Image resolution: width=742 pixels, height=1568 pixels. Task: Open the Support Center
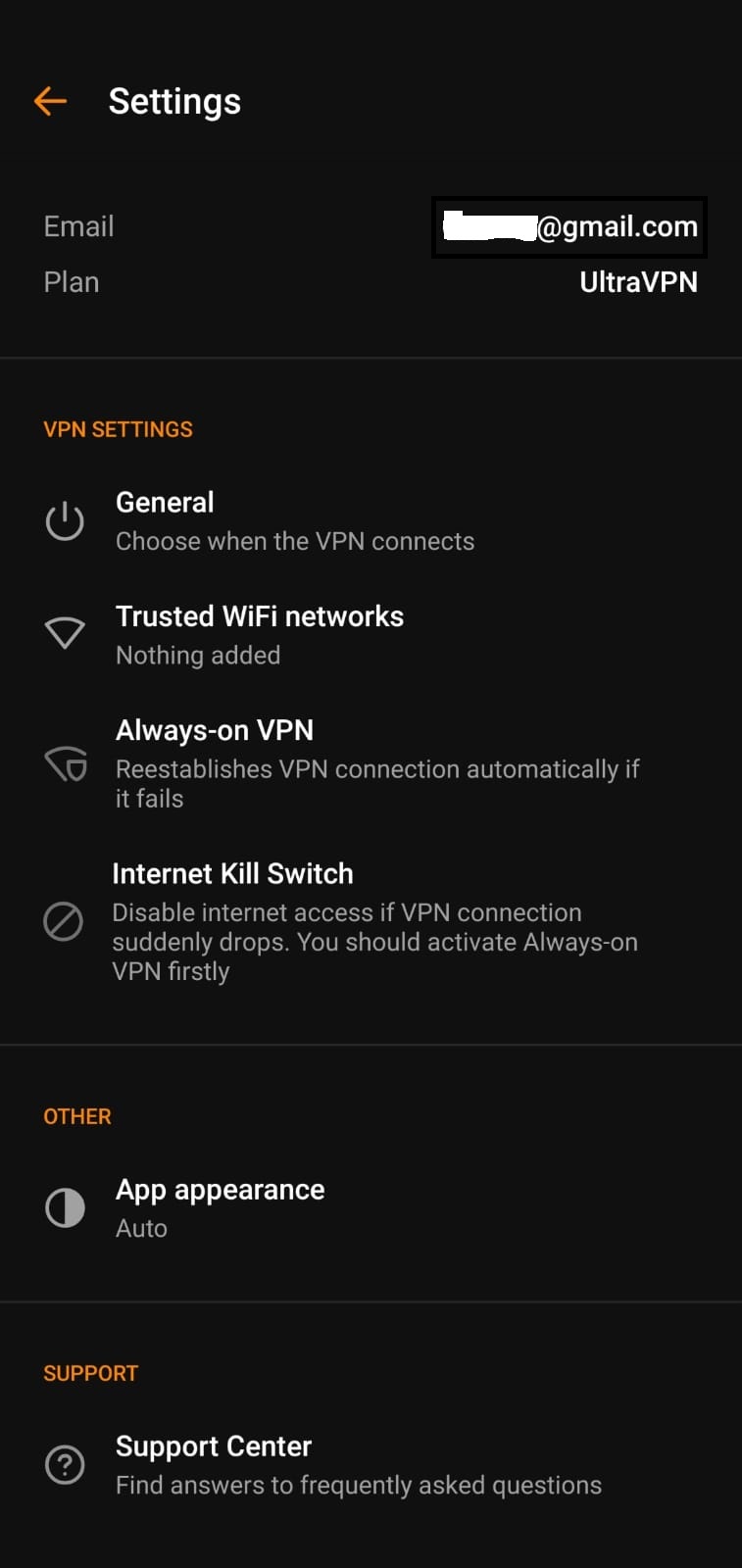click(x=371, y=1465)
